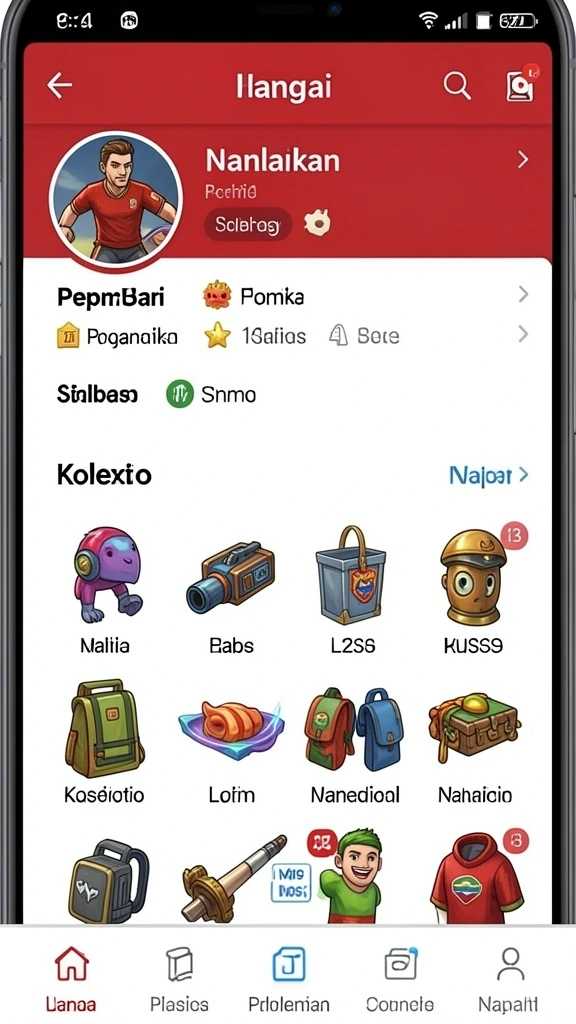This screenshot has width=576, height=1024.
Task: Open the PepmBari Pomka row
Action: pyautogui.click(x=293, y=296)
